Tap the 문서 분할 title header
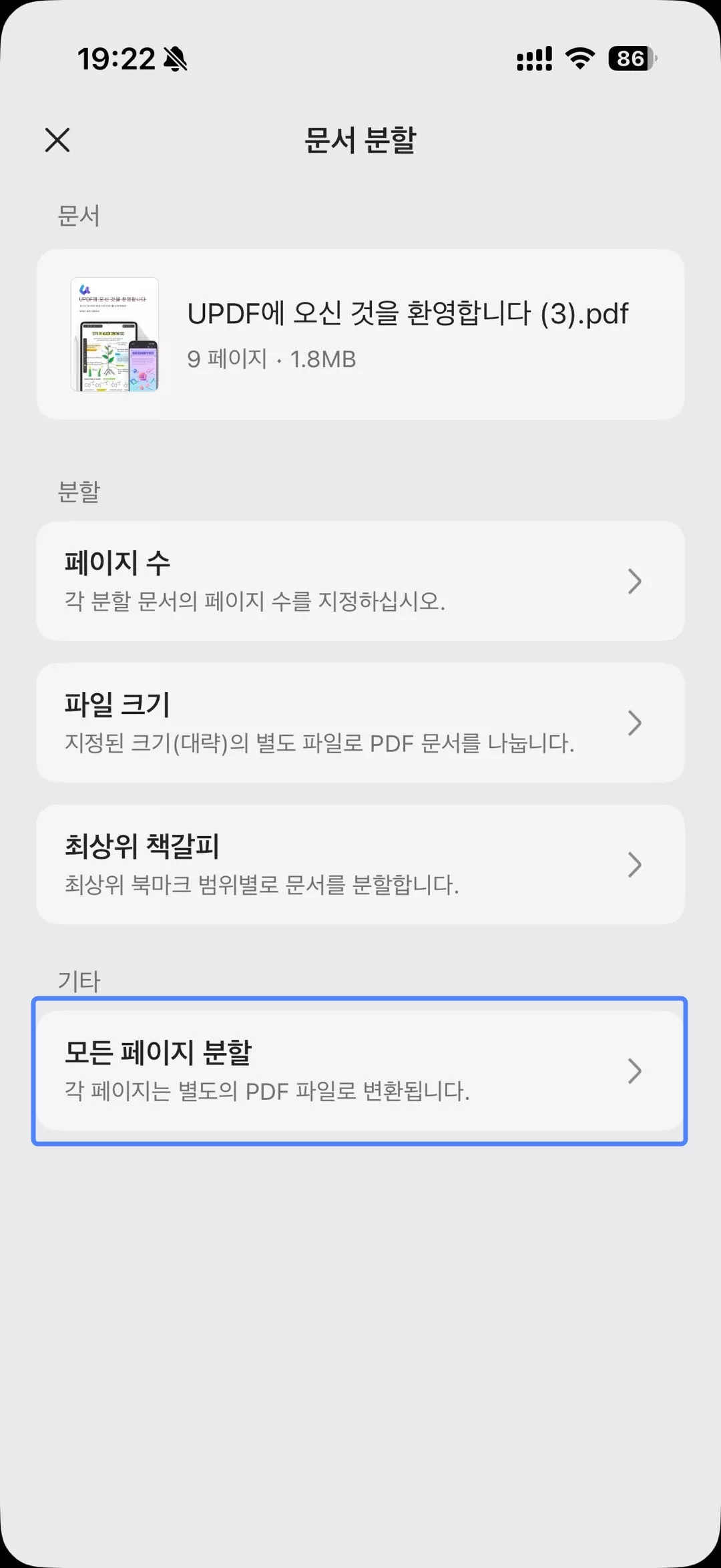The width and height of the screenshot is (721, 1568). coord(360,141)
